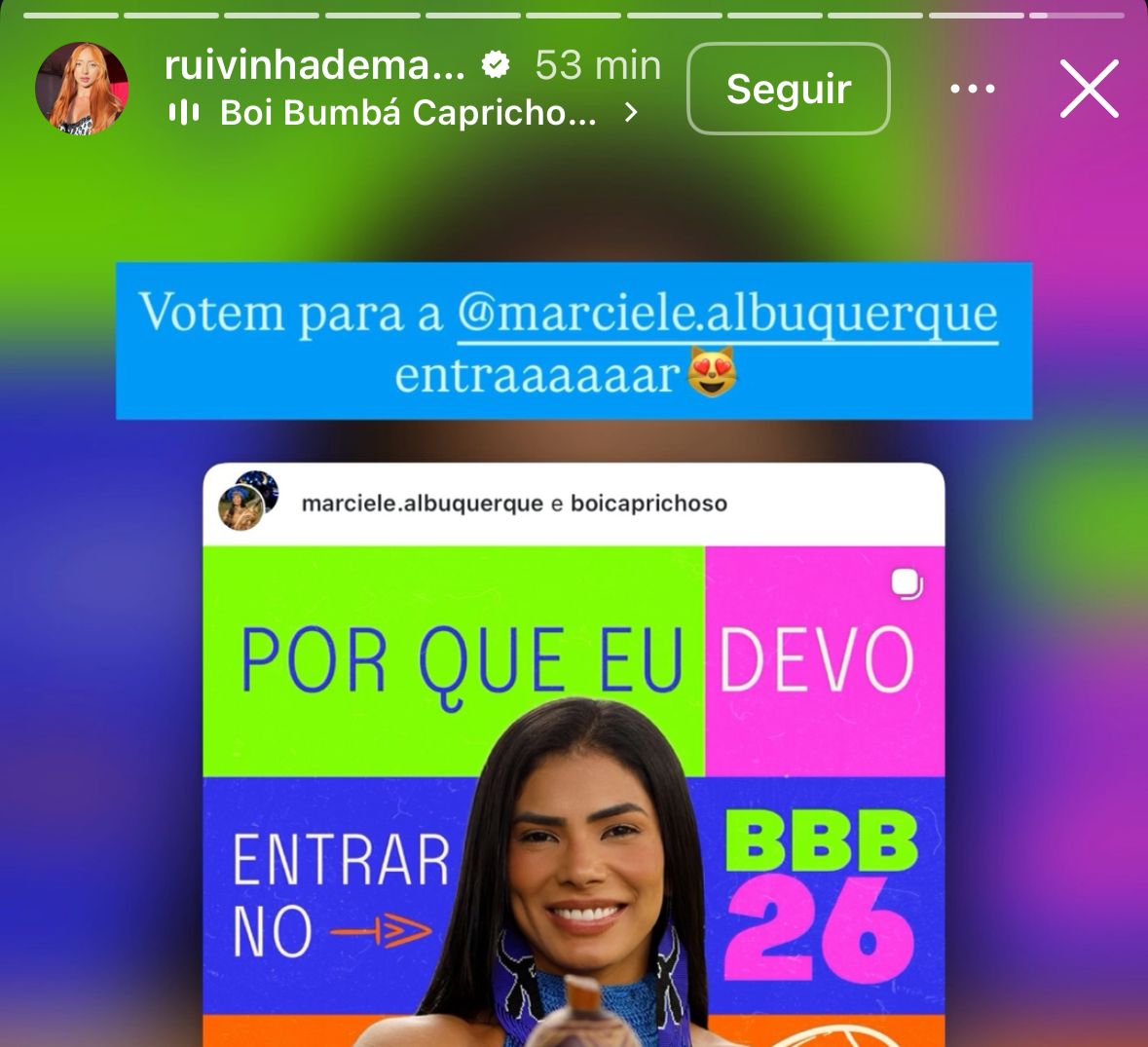Close the story viewer
Viewport: 1148px width, 1047px height.
coord(1089,89)
